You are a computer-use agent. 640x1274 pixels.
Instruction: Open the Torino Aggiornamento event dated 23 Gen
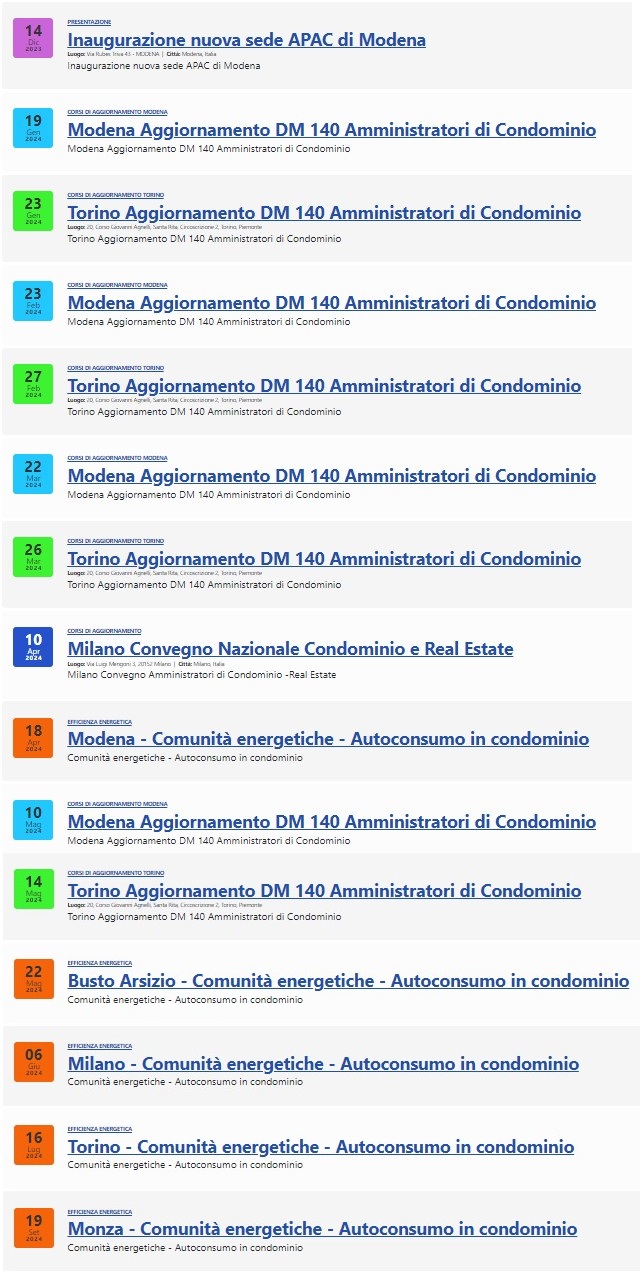(324, 213)
